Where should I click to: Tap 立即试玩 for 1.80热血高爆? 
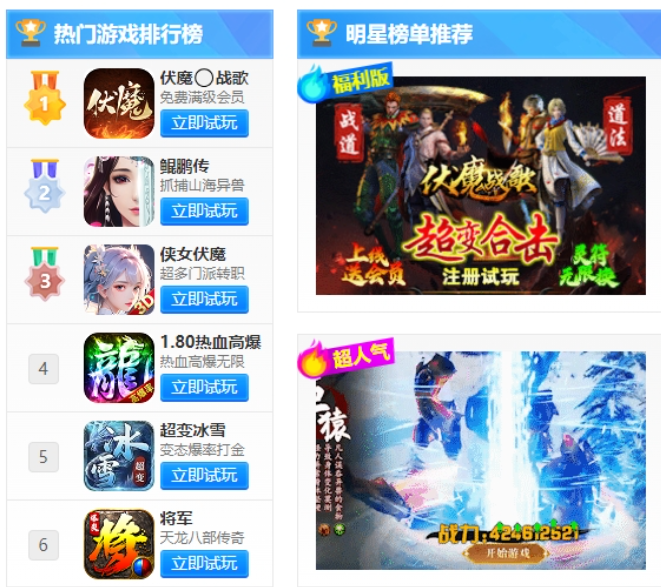coord(204,387)
